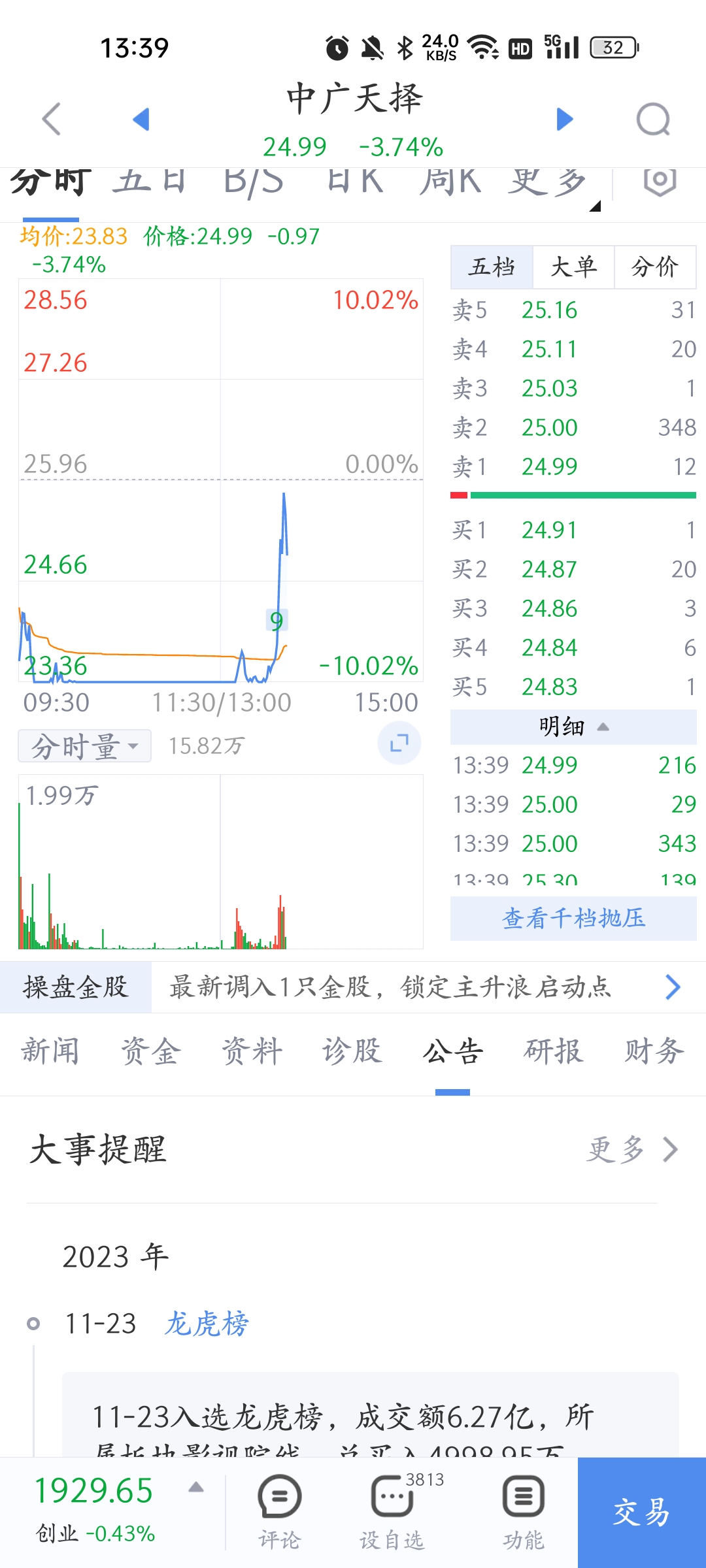Switch to the 资金 tab
The height and width of the screenshot is (1568, 706).
pos(150,1051)
